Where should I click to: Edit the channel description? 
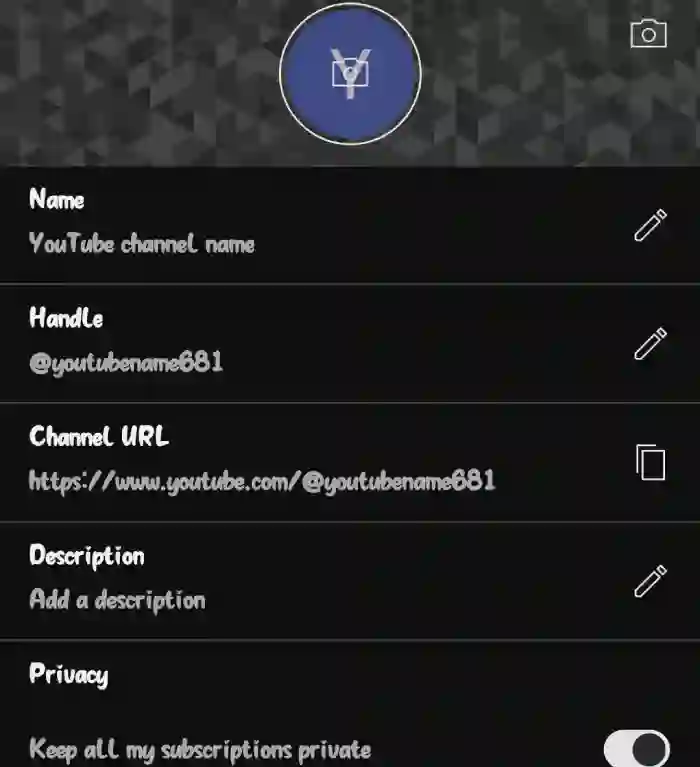[x=650, y=580]
